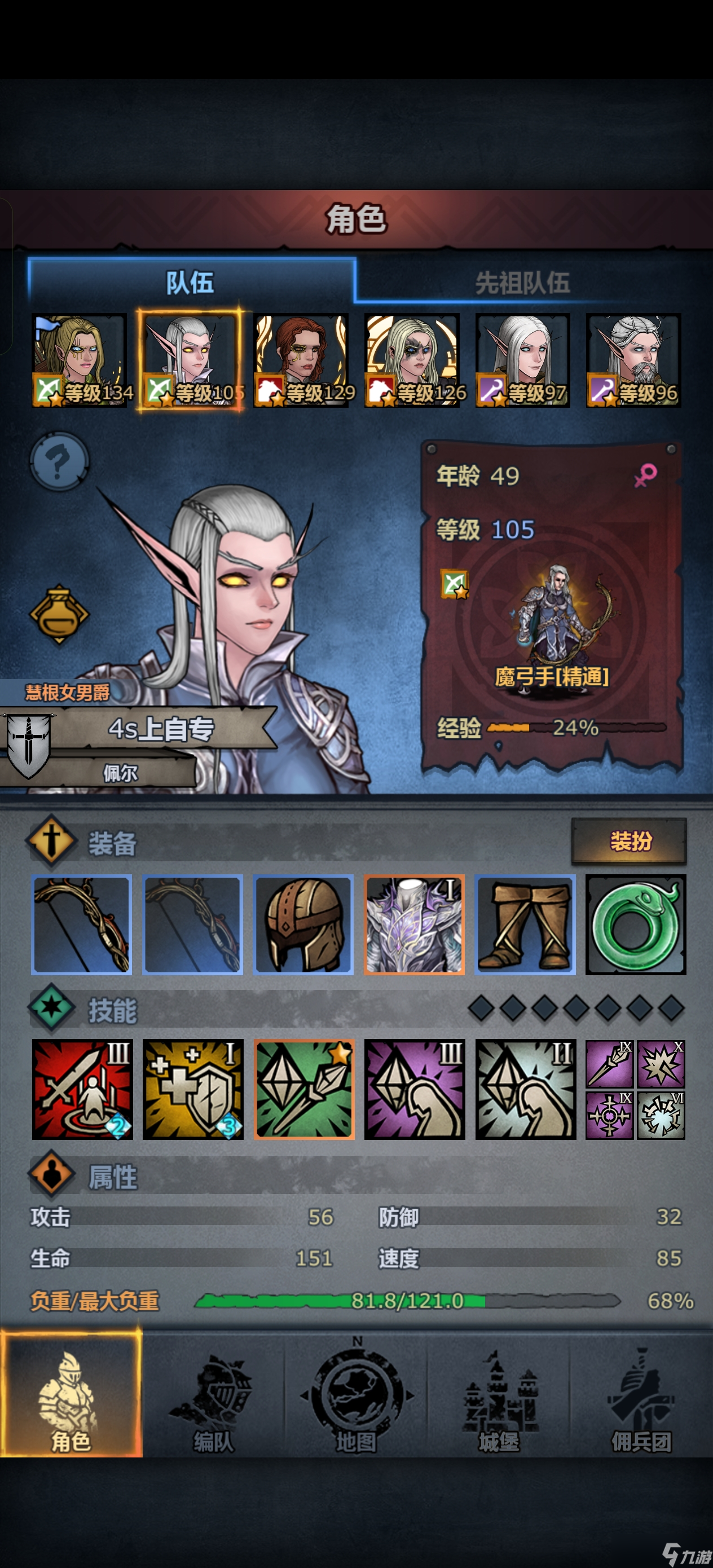This screenshot has height=1568, width=713.
Task: Open the green snake ring slot
Action: [636, 924]
